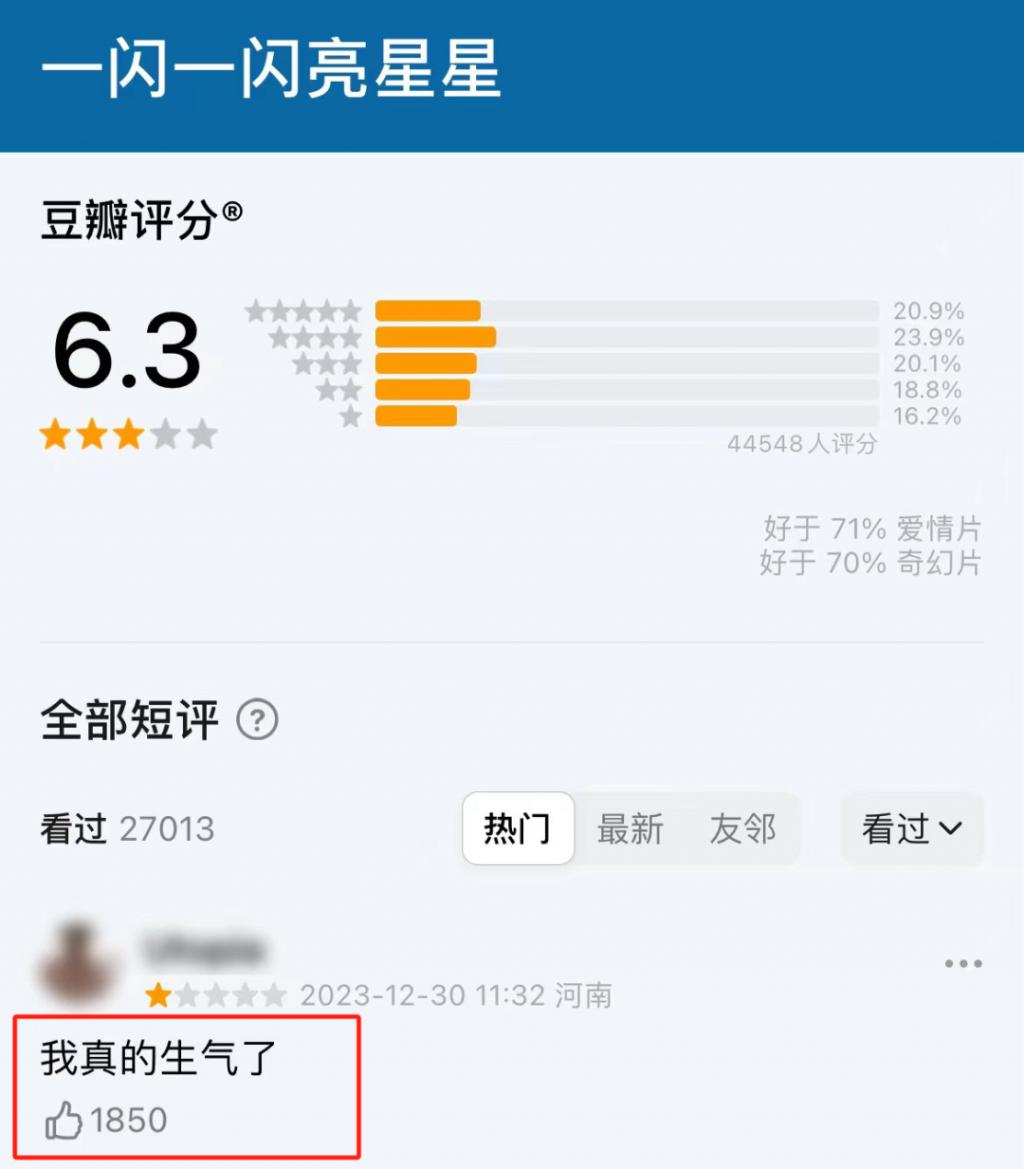
Task: Like the review 我真的生气了
Action: click(65, 1122)
